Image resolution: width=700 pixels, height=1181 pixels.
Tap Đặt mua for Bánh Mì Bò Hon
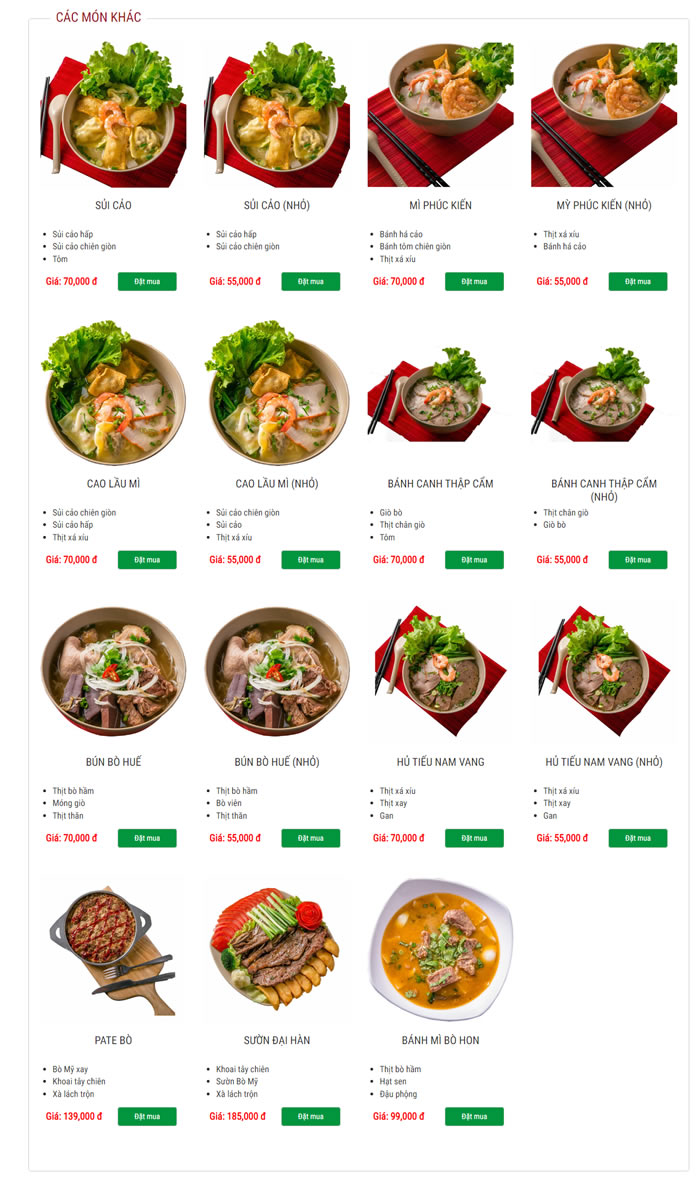point(474,1116)
